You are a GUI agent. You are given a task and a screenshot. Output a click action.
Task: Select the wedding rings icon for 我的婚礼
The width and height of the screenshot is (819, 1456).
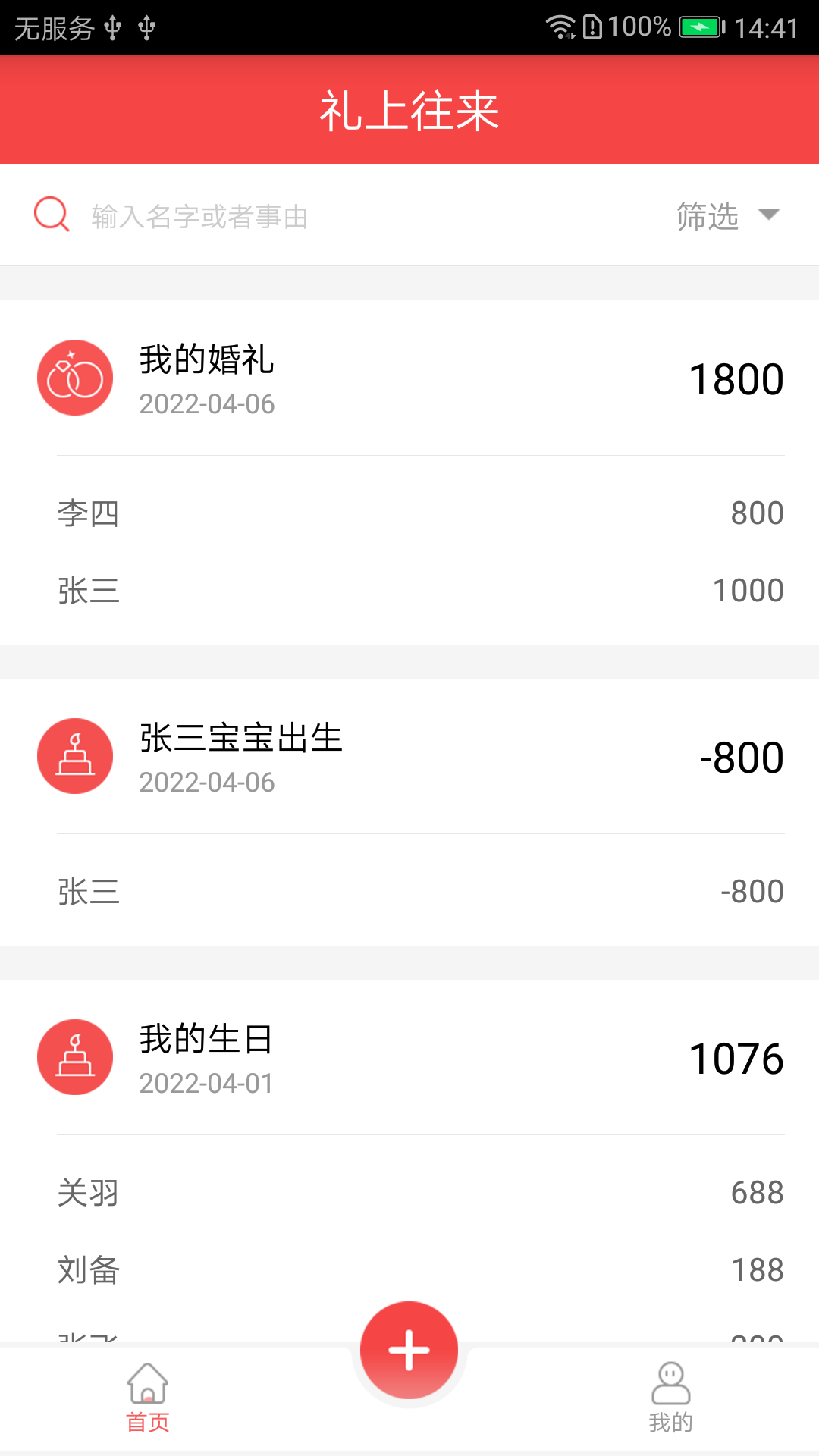click(75, 377)
